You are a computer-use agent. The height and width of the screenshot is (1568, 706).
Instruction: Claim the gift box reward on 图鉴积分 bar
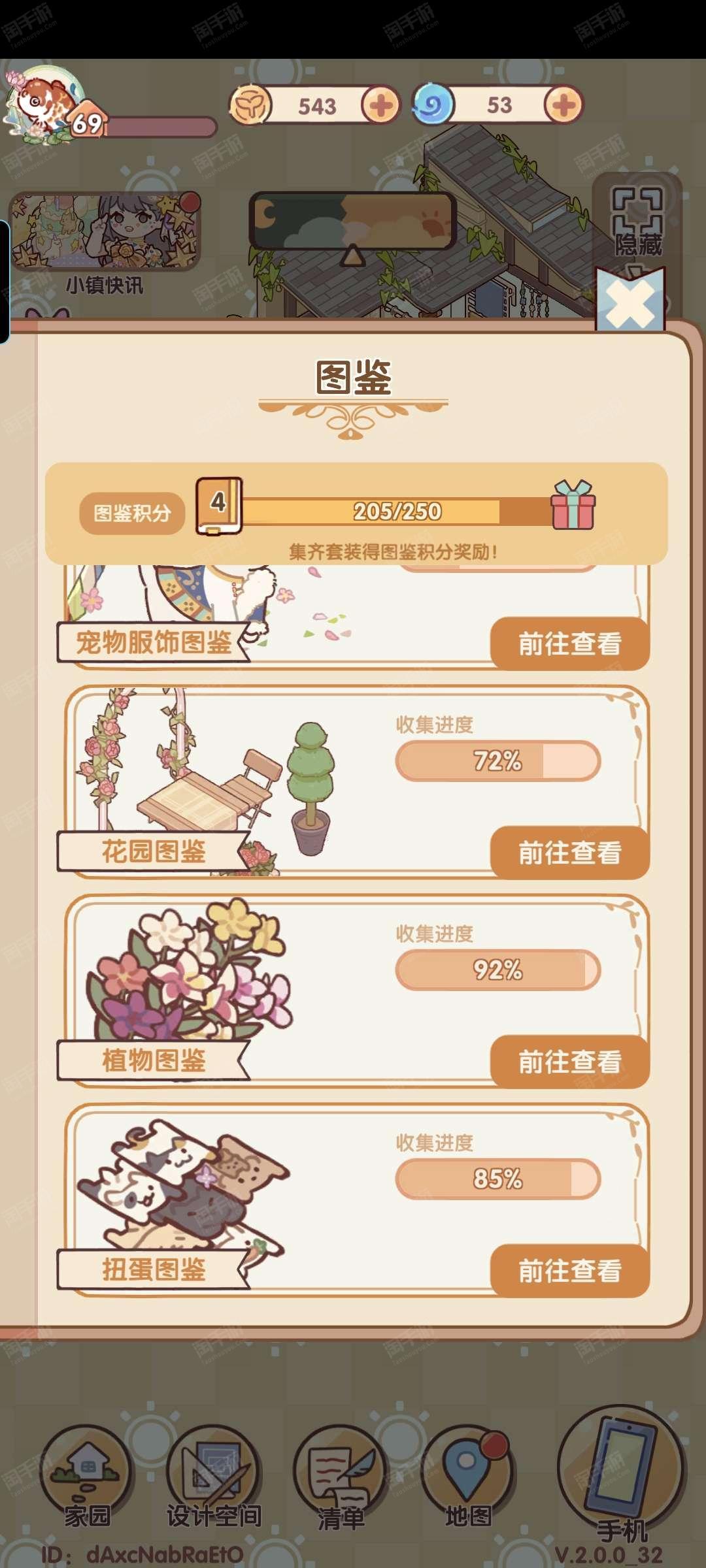[x=573, y=505]
